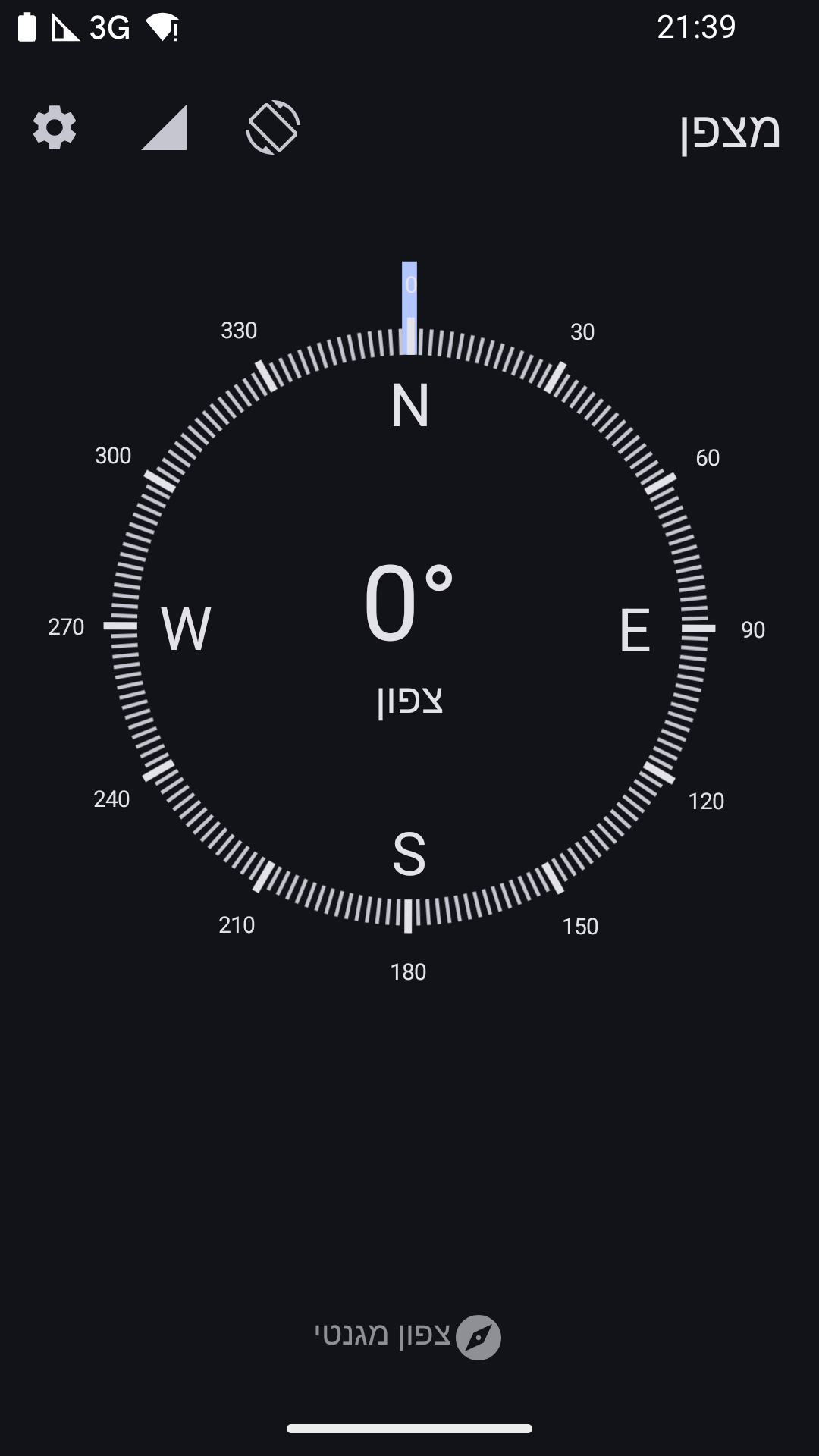Switch the צפון מגנטי (magnetic north) mode
Image resolution: width=819 pixels, height=1456 pixels.
[x=408, y=1336]
